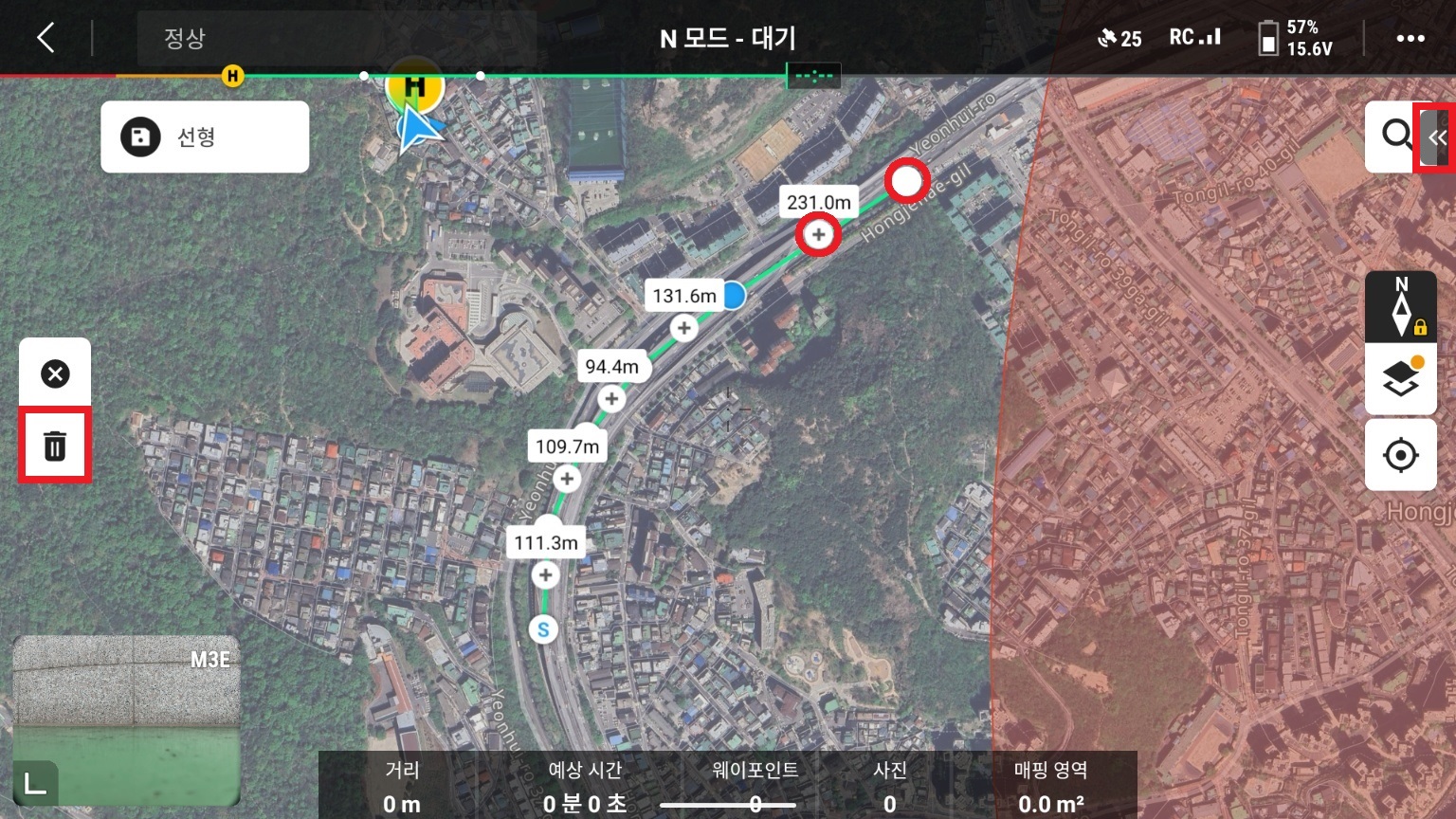This screenshot has height=819, width=1456.
Task: Add a waypoint on the 231.0m segment
Action: (x=818, y=234)
